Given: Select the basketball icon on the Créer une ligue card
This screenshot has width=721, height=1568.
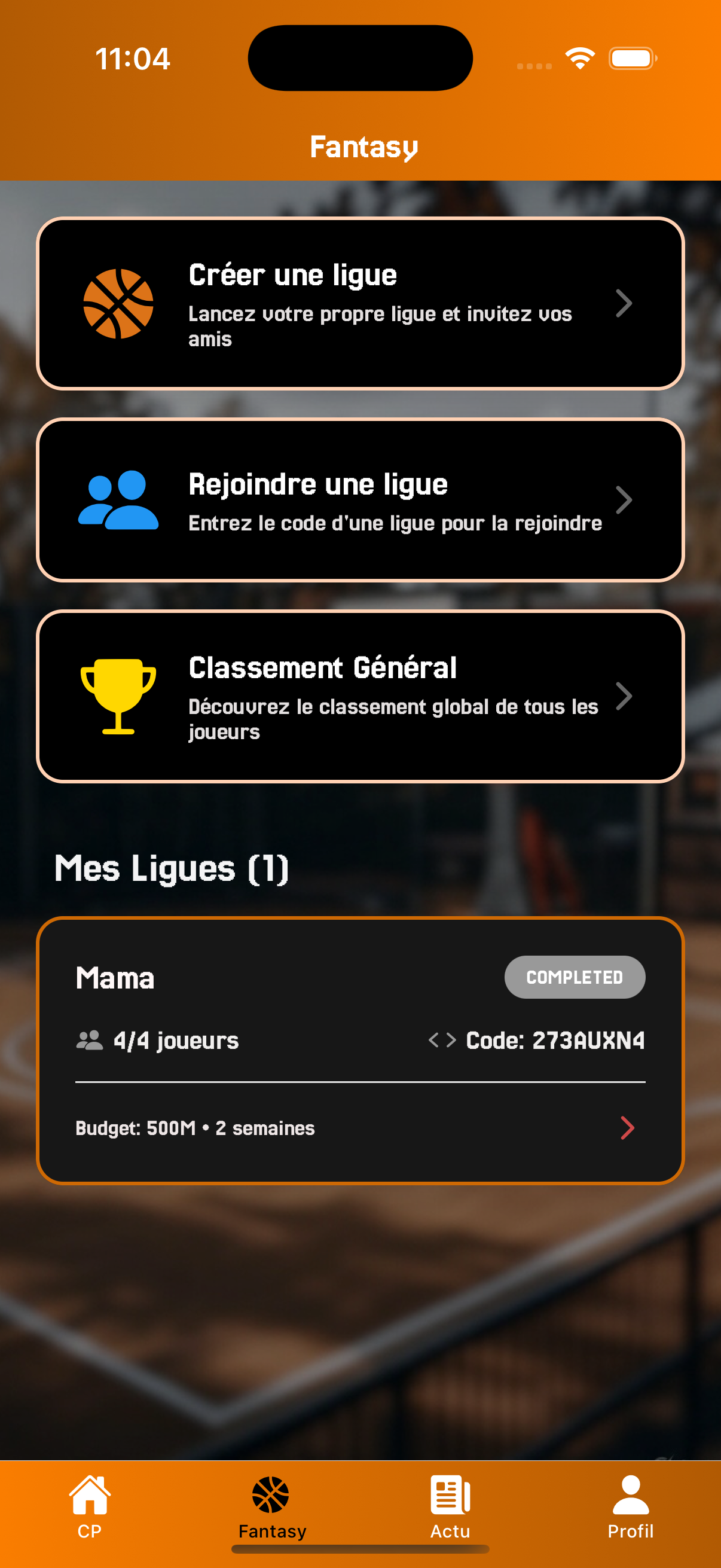Looking at the screenshot, I should (119, 303).
